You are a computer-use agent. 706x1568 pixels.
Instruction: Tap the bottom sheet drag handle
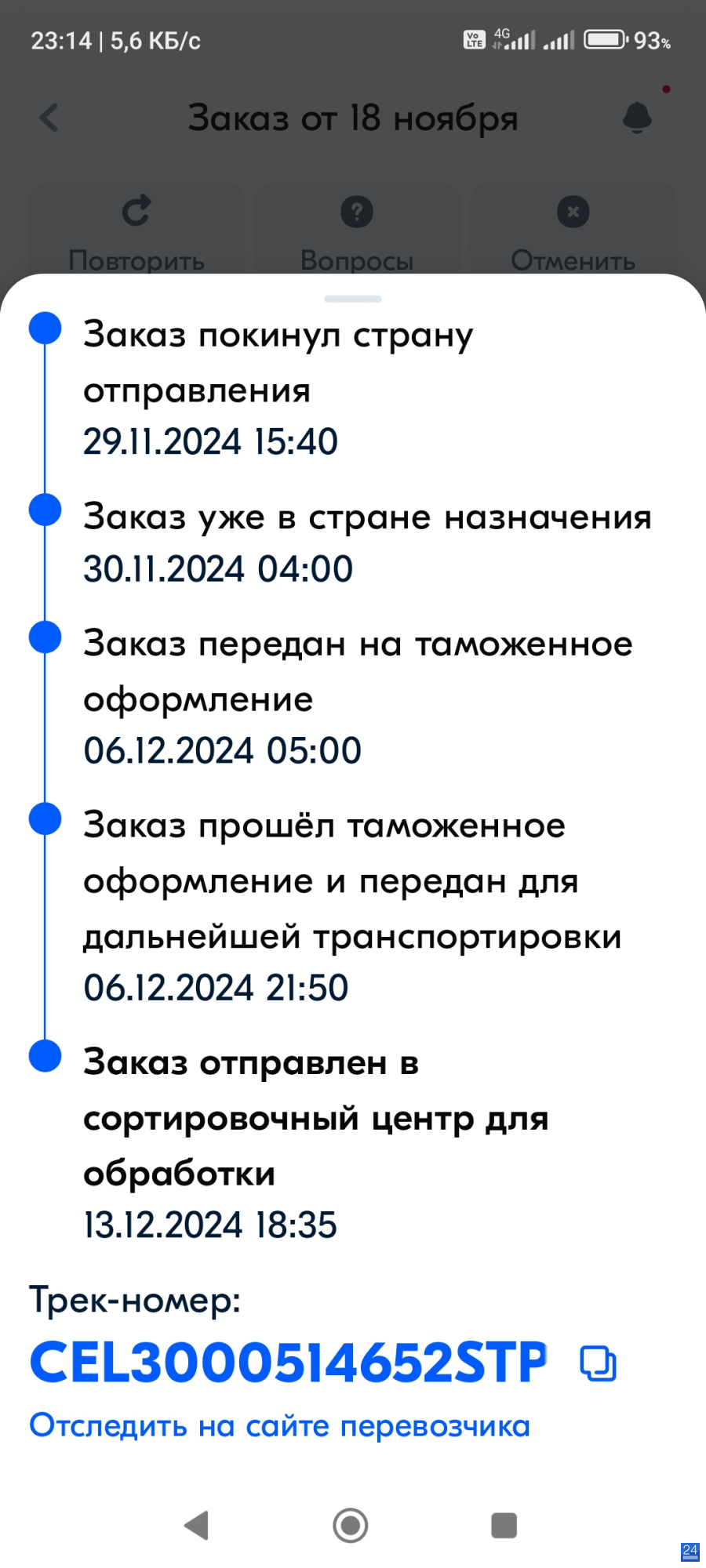[x=353, y=299]
